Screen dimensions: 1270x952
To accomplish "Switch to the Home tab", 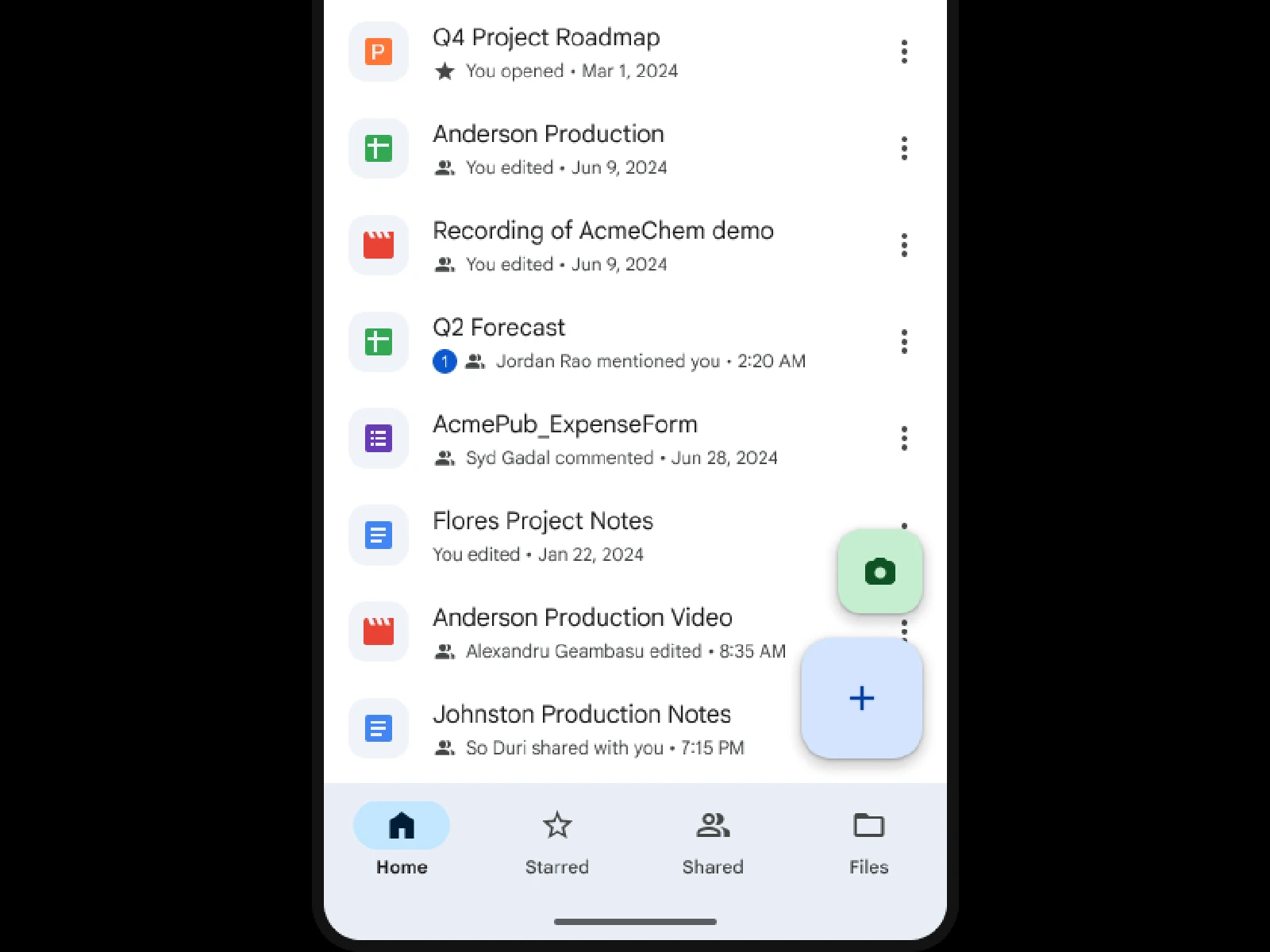I will [402, 841].
